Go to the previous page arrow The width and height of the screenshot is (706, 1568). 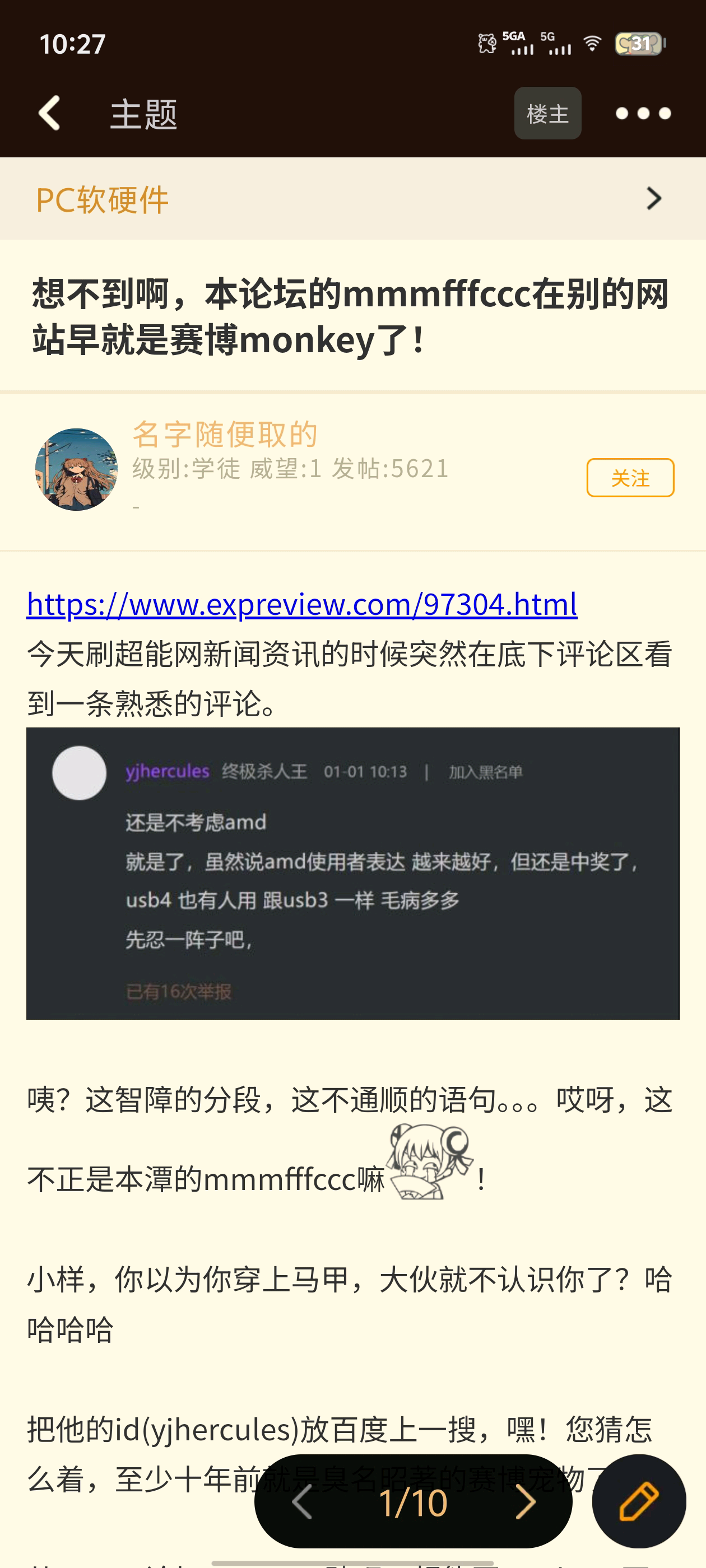click(302, 1502)
